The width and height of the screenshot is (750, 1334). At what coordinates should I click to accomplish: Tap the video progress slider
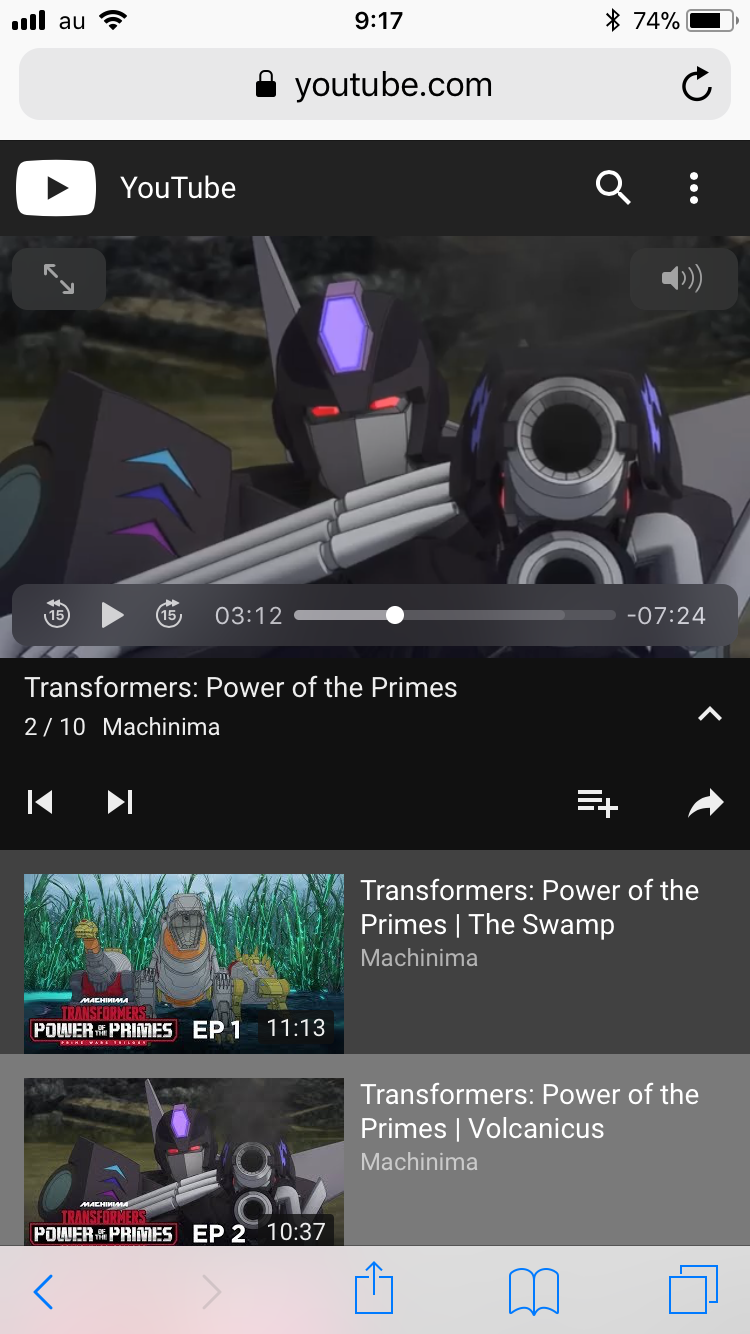click(455, 615)
